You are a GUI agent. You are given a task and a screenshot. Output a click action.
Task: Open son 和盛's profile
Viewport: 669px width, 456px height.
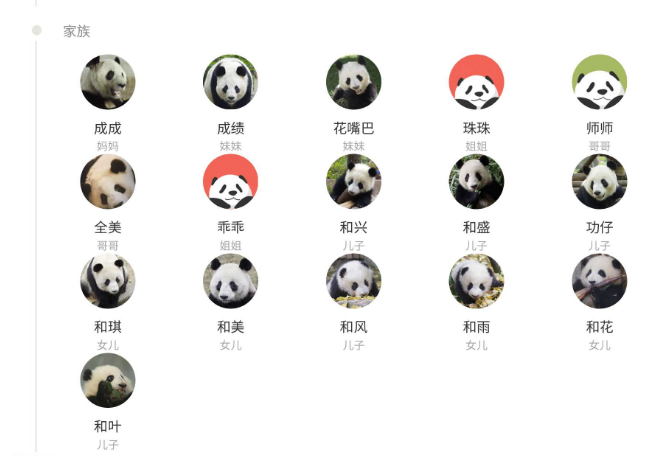(x=477, y=181)
